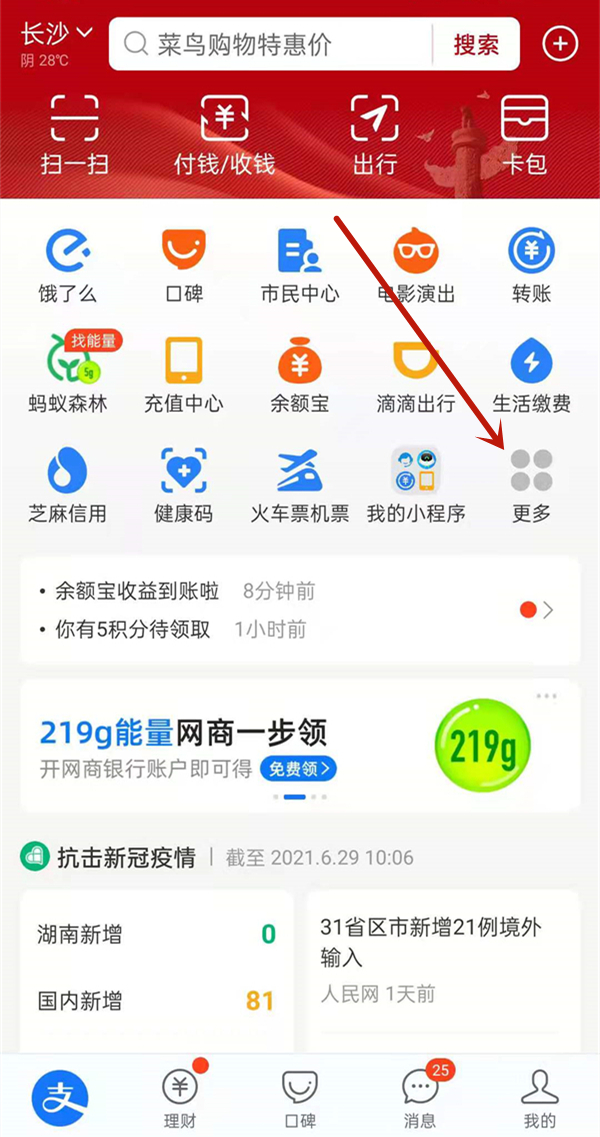Open 扫一扫 scanner

click(74, 133)
